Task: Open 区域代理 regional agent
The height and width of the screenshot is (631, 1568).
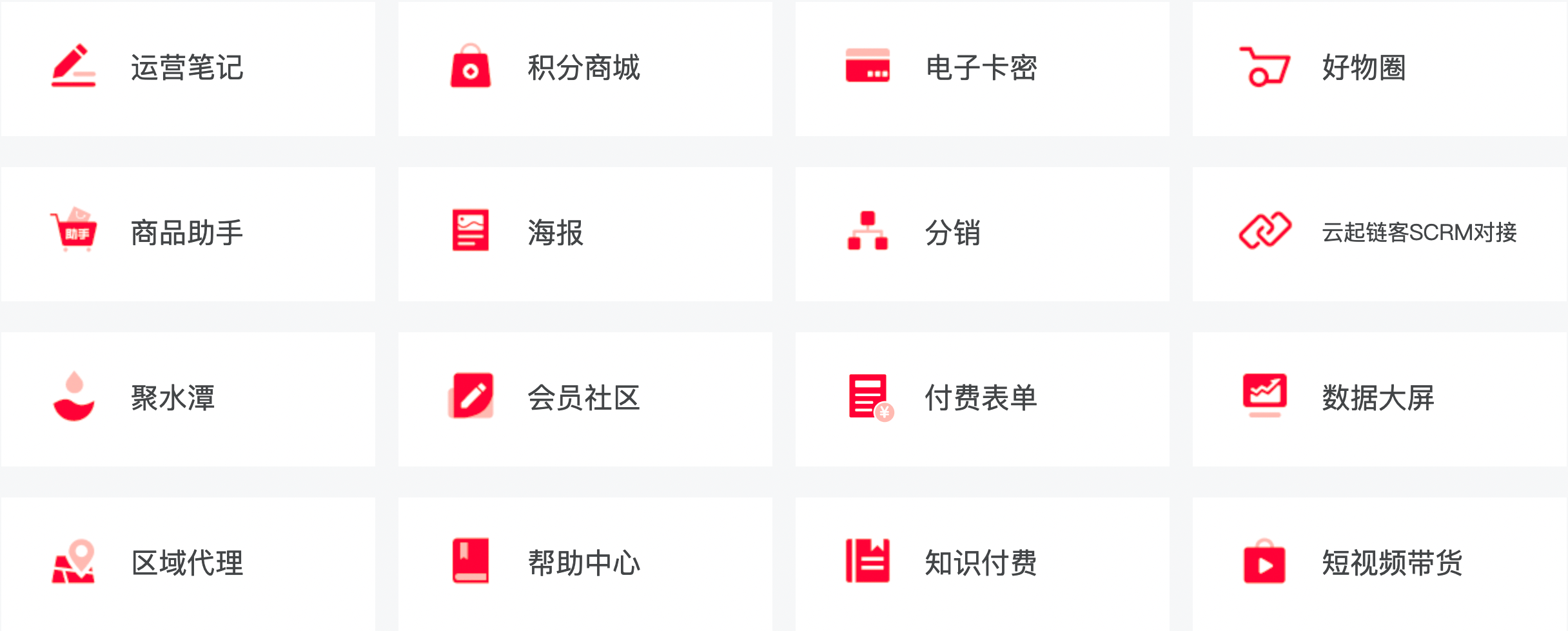Action: (187, 563)
